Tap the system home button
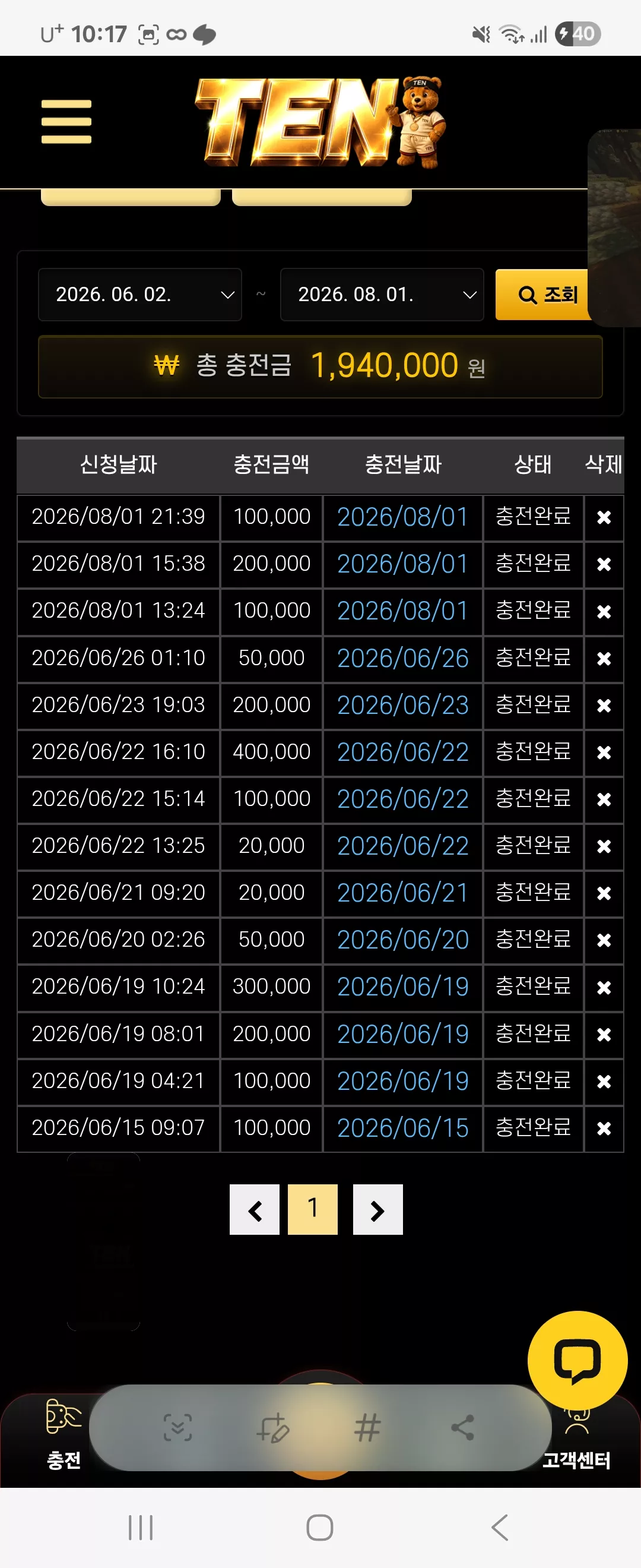Screen dimensions: 641x1568 [320, 1527]
